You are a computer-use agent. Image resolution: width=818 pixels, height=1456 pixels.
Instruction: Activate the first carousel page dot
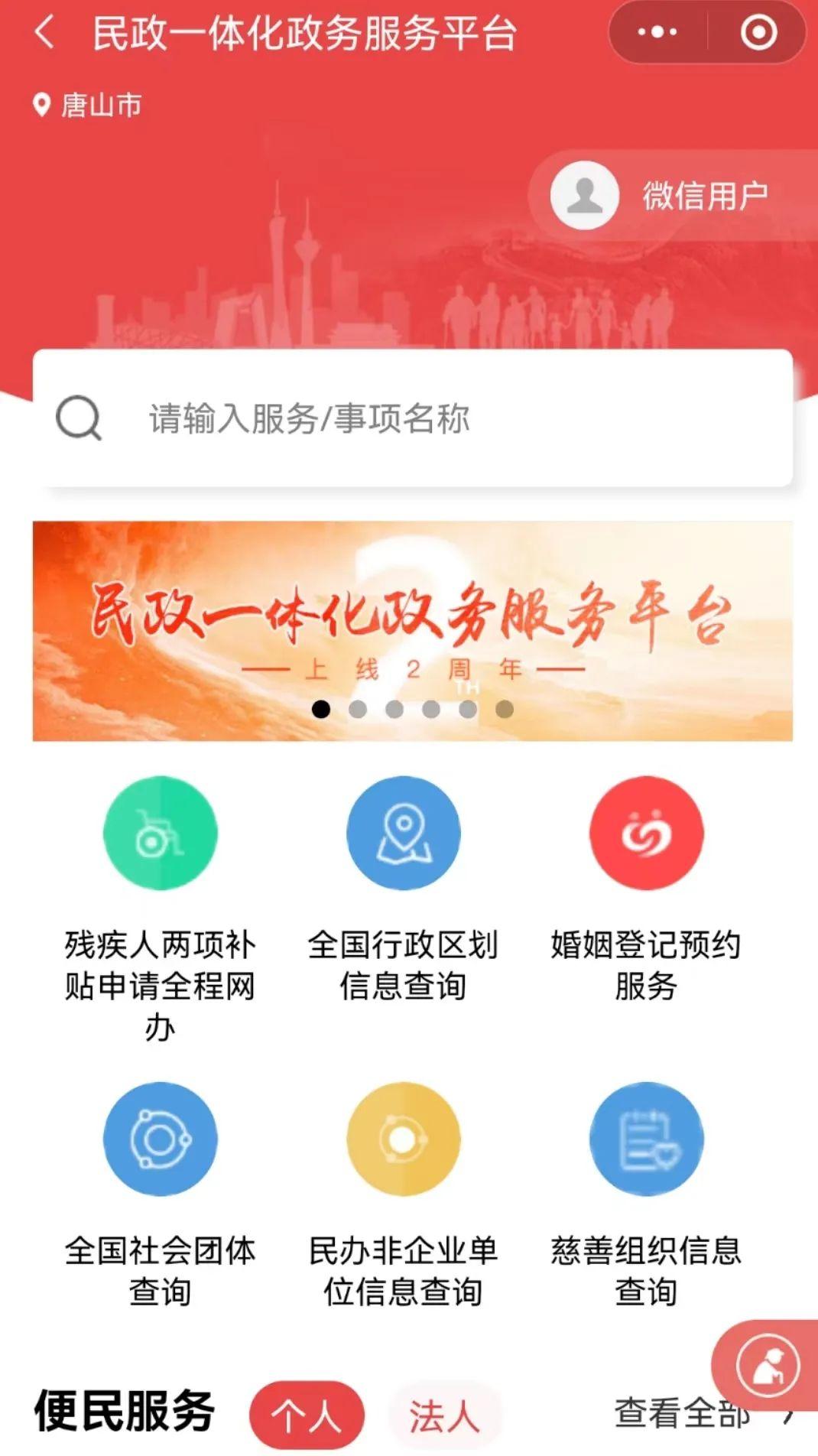pyautogui.click(x=320, y=709)
